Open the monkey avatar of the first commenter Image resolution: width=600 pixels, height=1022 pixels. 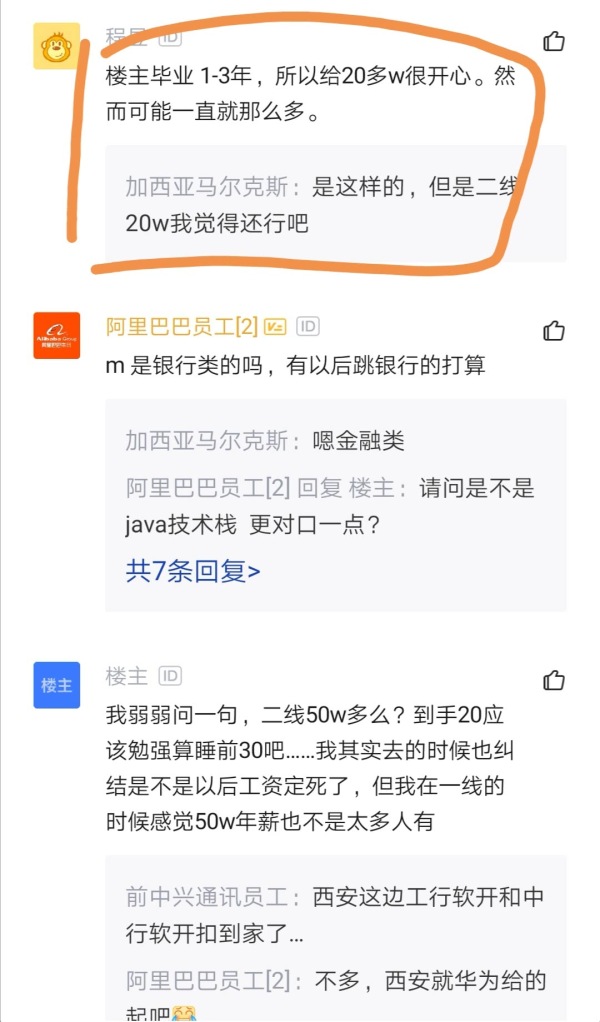click(x=57, y=46)
